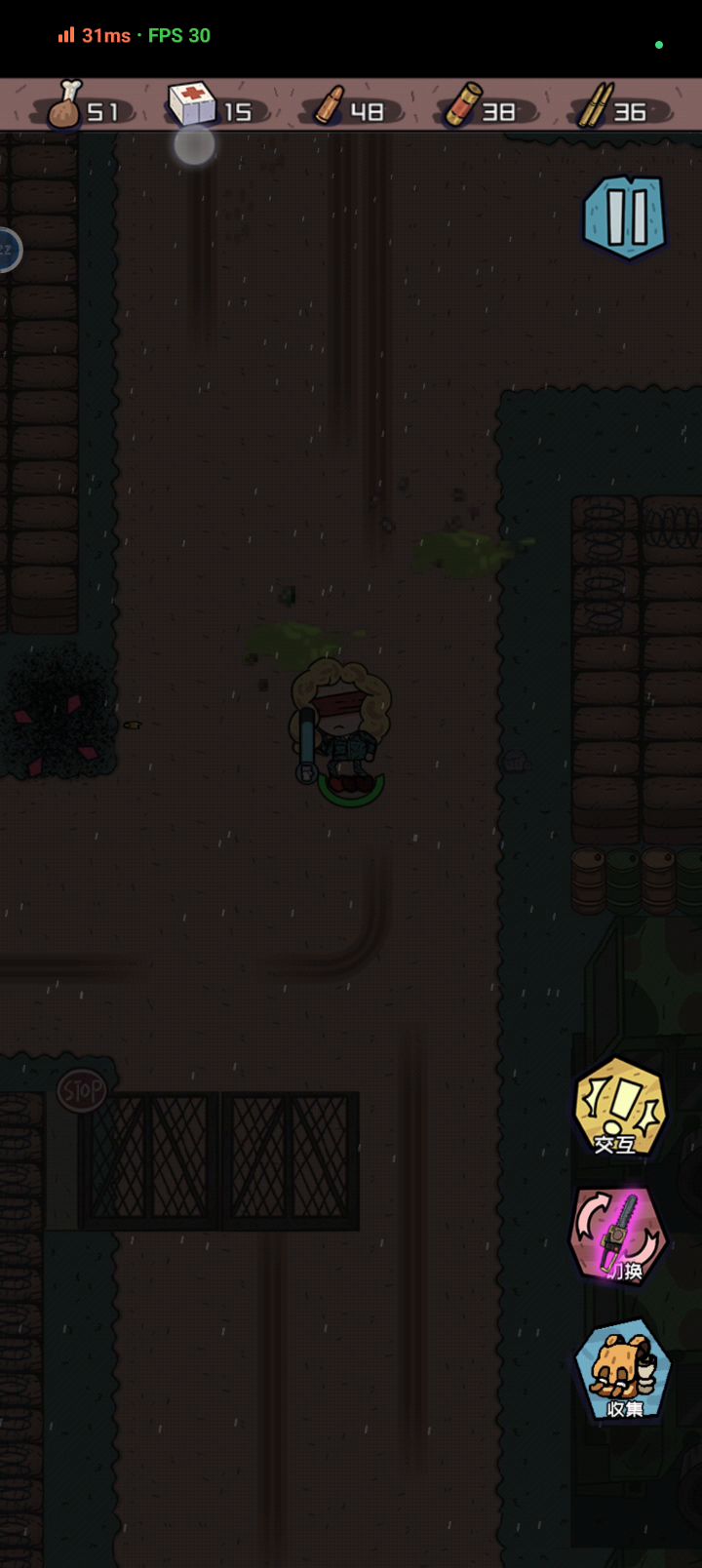Pause the game
702x1568 pixels.
point(625,216)
